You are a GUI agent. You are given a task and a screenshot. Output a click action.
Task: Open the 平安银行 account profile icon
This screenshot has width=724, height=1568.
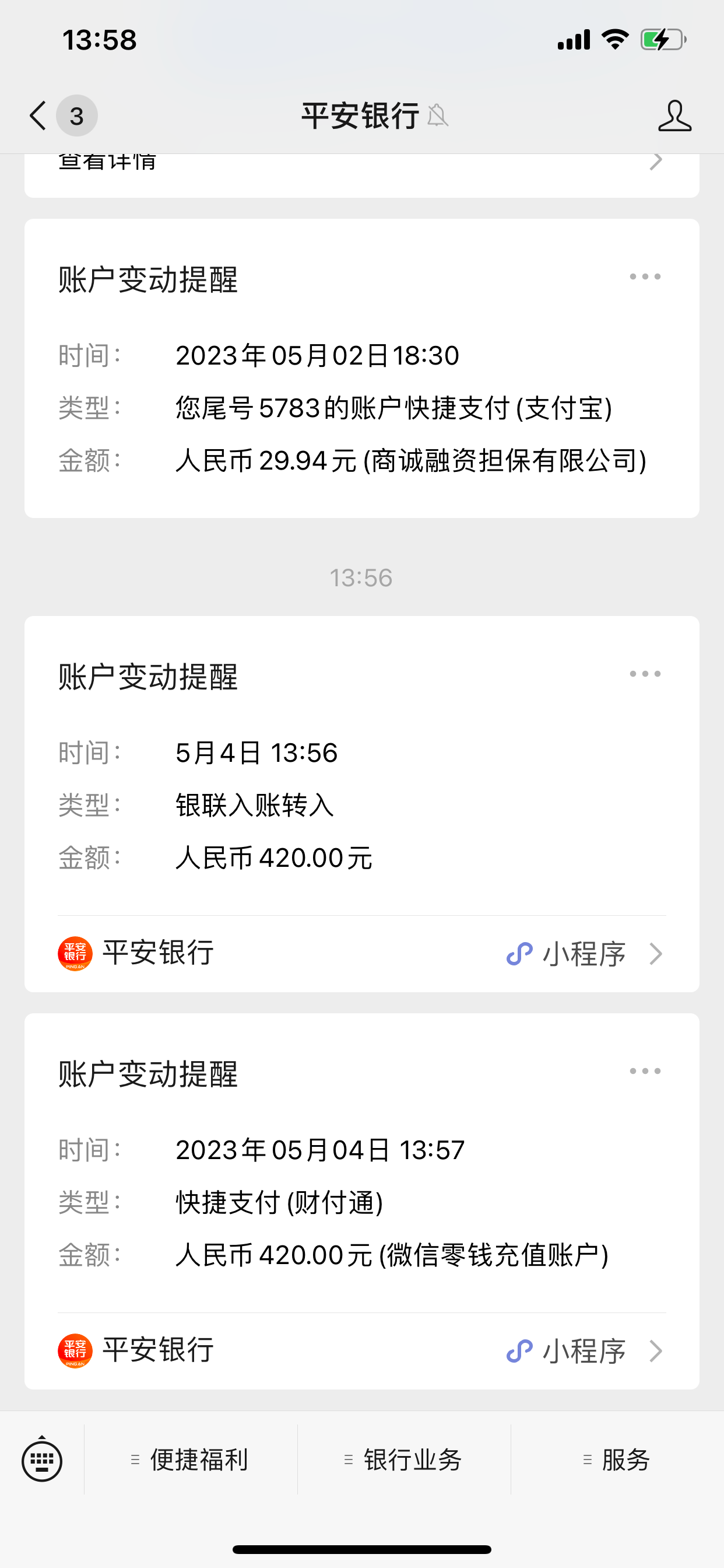click(x=674, y=116)
